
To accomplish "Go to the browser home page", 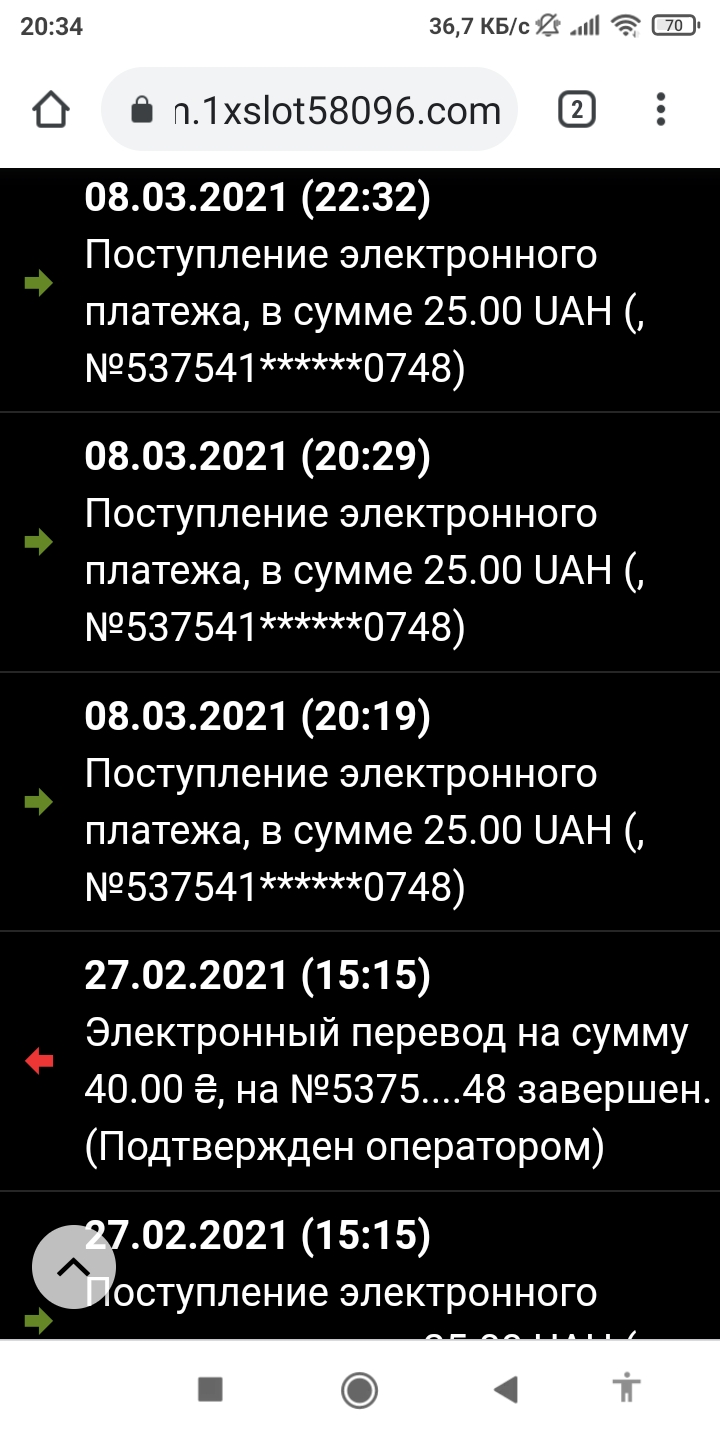I will [51, 109].
